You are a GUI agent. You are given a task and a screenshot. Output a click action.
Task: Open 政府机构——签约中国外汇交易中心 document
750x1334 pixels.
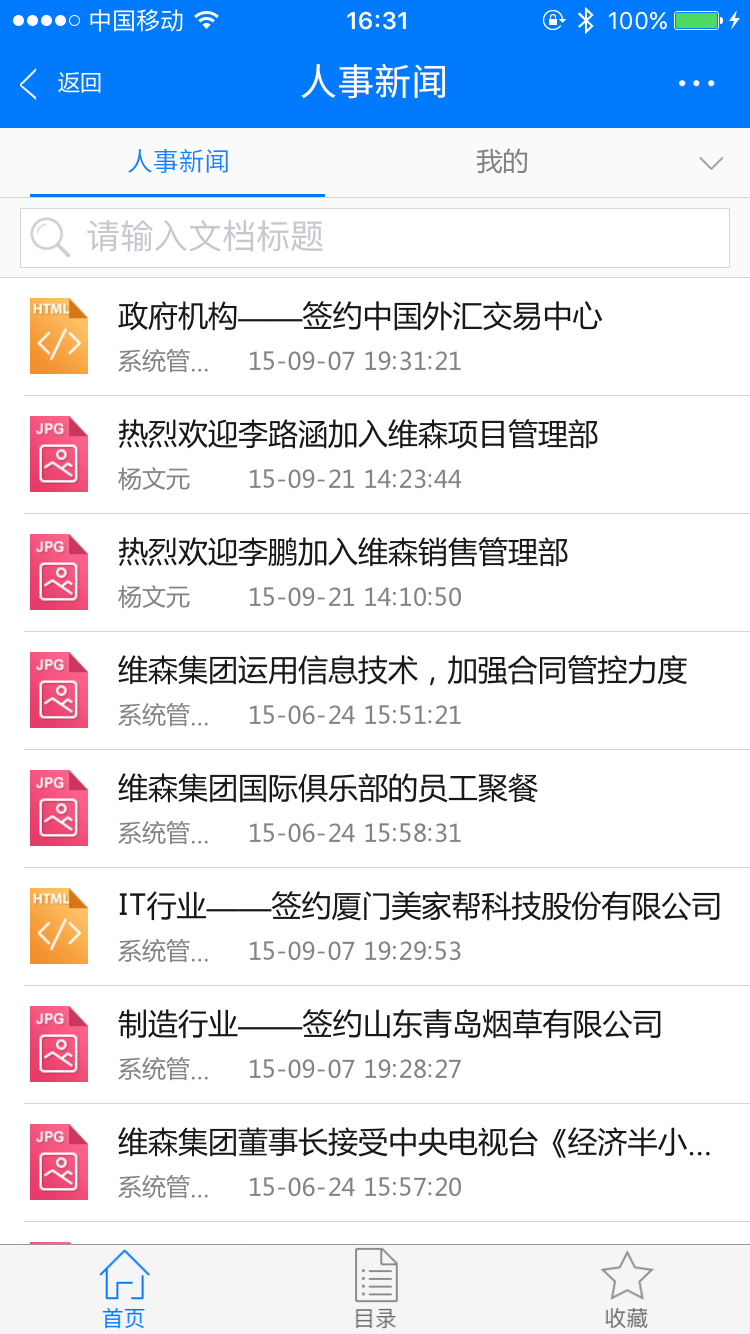point(375,337)
